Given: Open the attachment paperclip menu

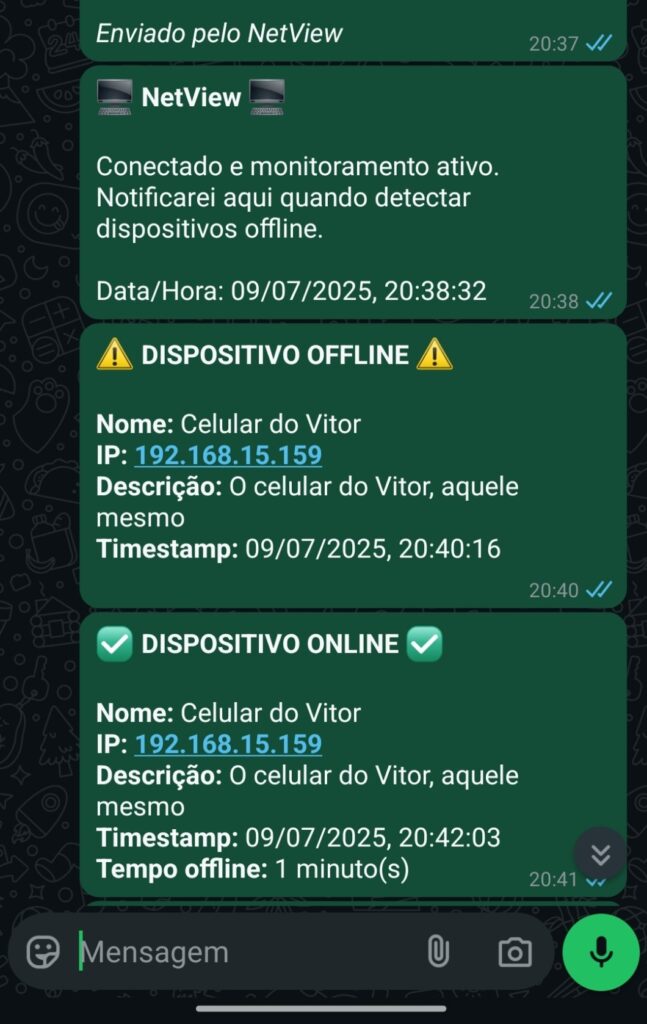Looking at the screenshot, I should [437, 952].
